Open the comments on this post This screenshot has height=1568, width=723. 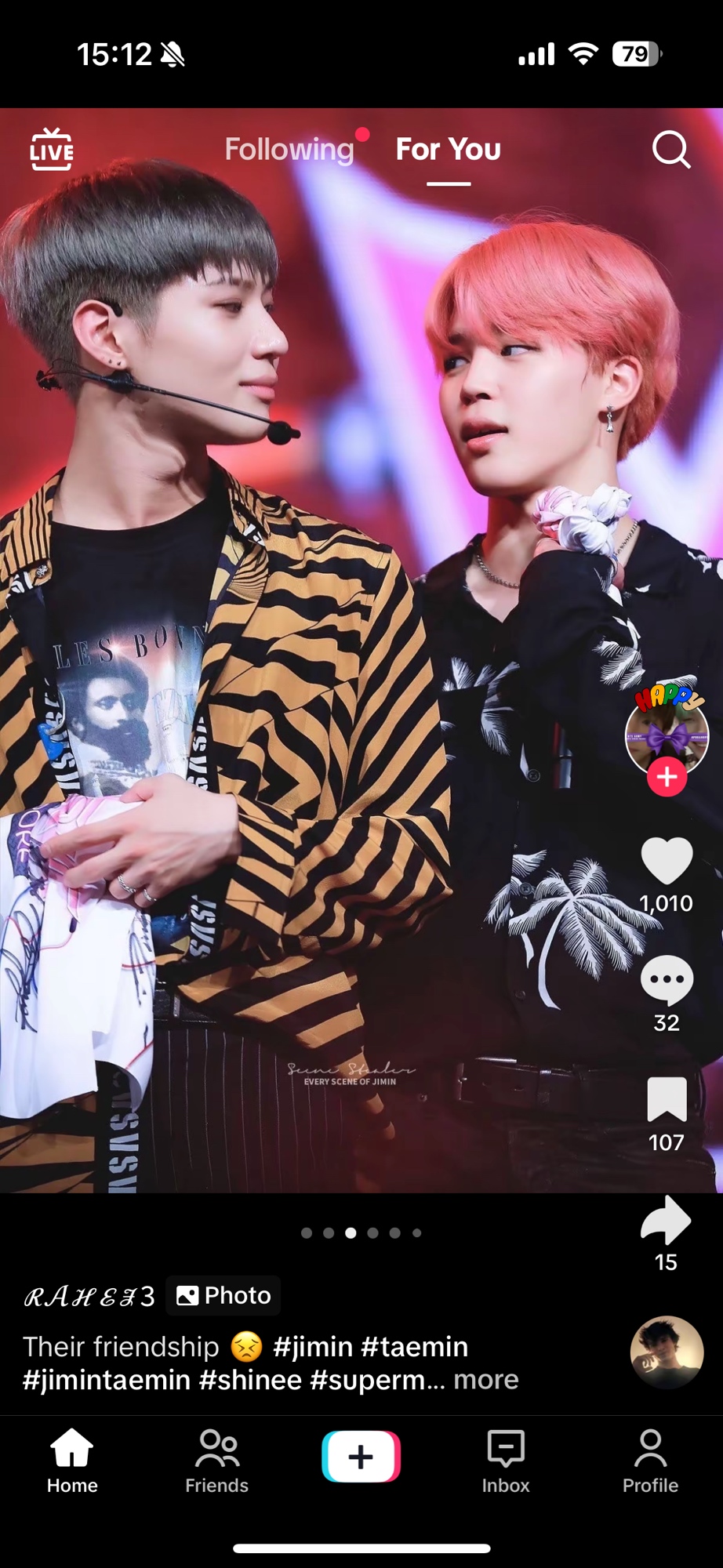[x=667, y=980]
